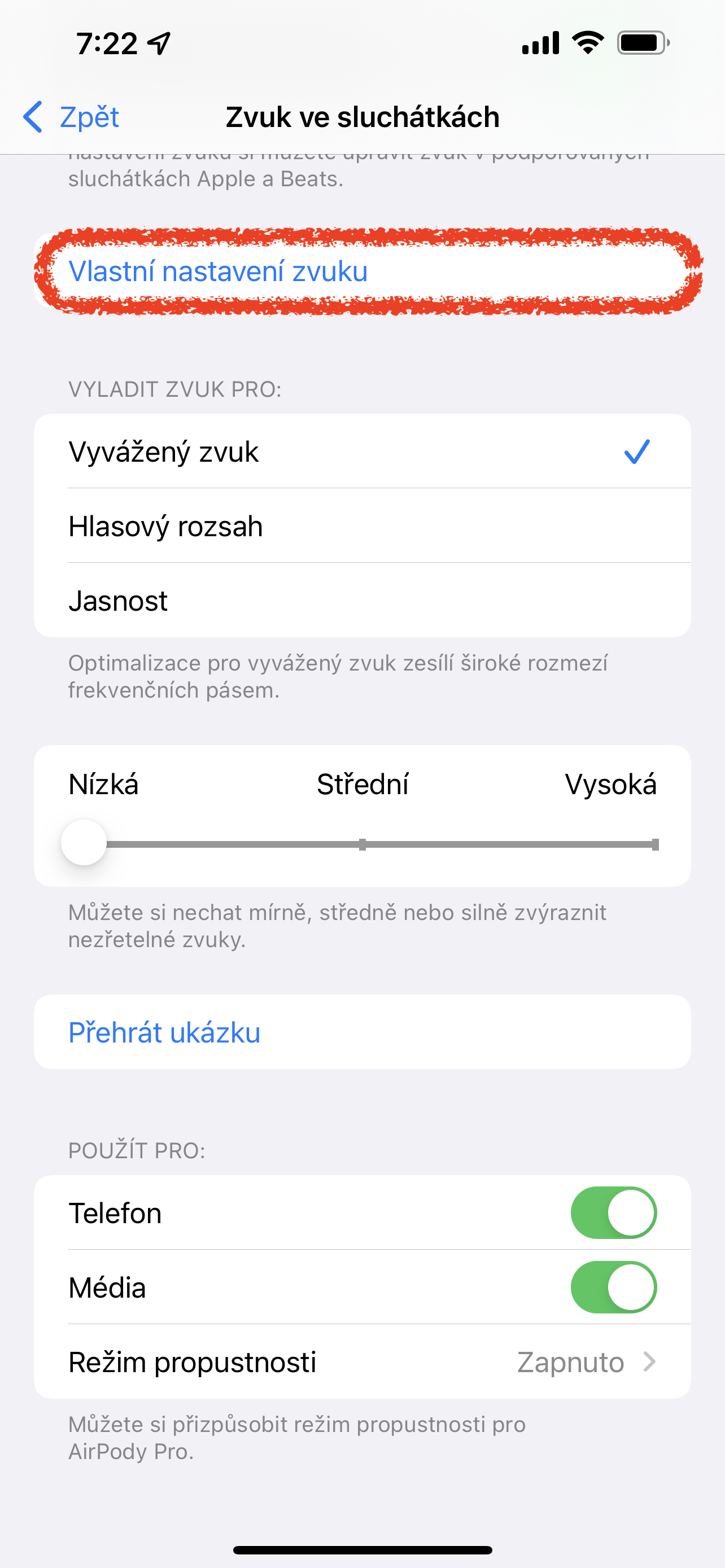Set slider to Střední midpoint

(x=362, y=844)
